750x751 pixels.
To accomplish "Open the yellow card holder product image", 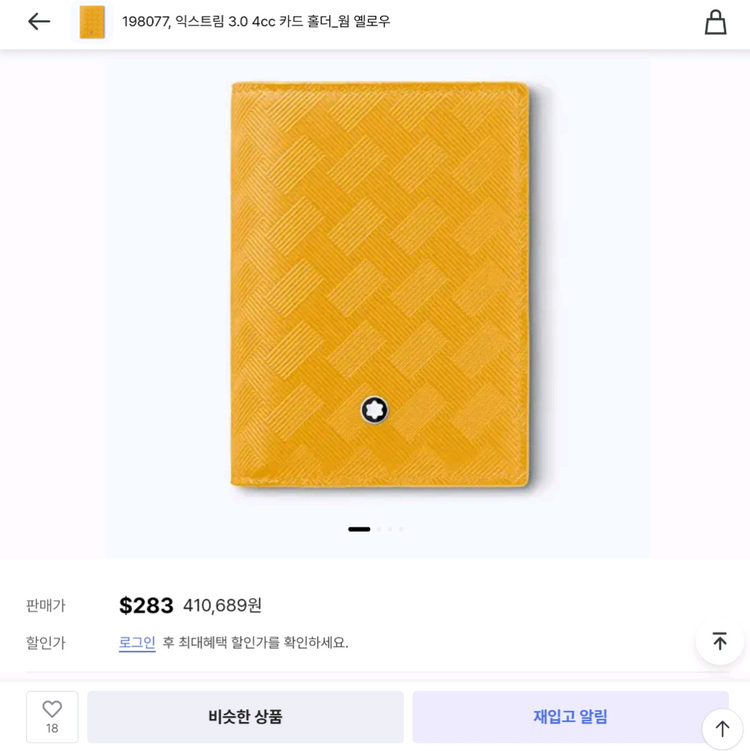I will coord(379,285).
